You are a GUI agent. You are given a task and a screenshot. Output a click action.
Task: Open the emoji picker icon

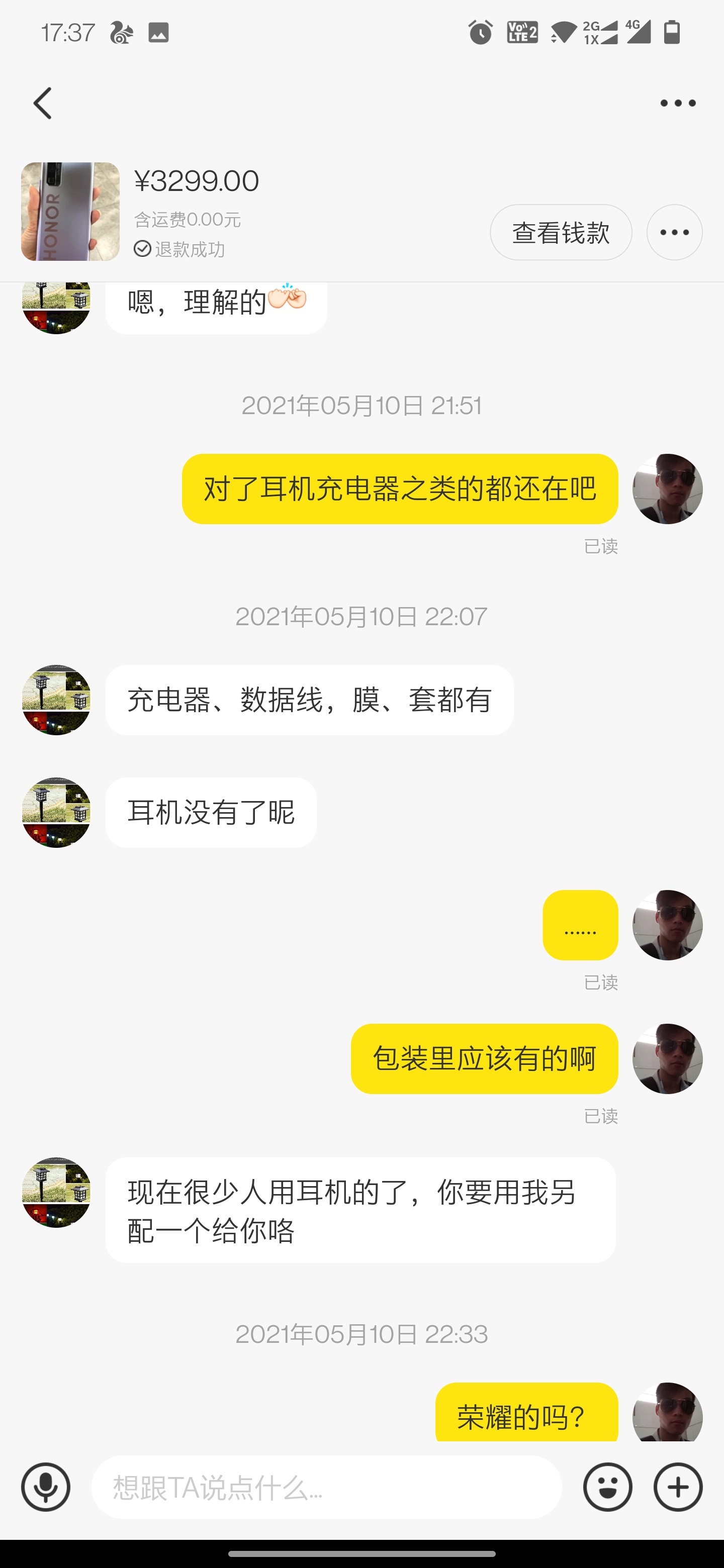(x=608, y=1487)
